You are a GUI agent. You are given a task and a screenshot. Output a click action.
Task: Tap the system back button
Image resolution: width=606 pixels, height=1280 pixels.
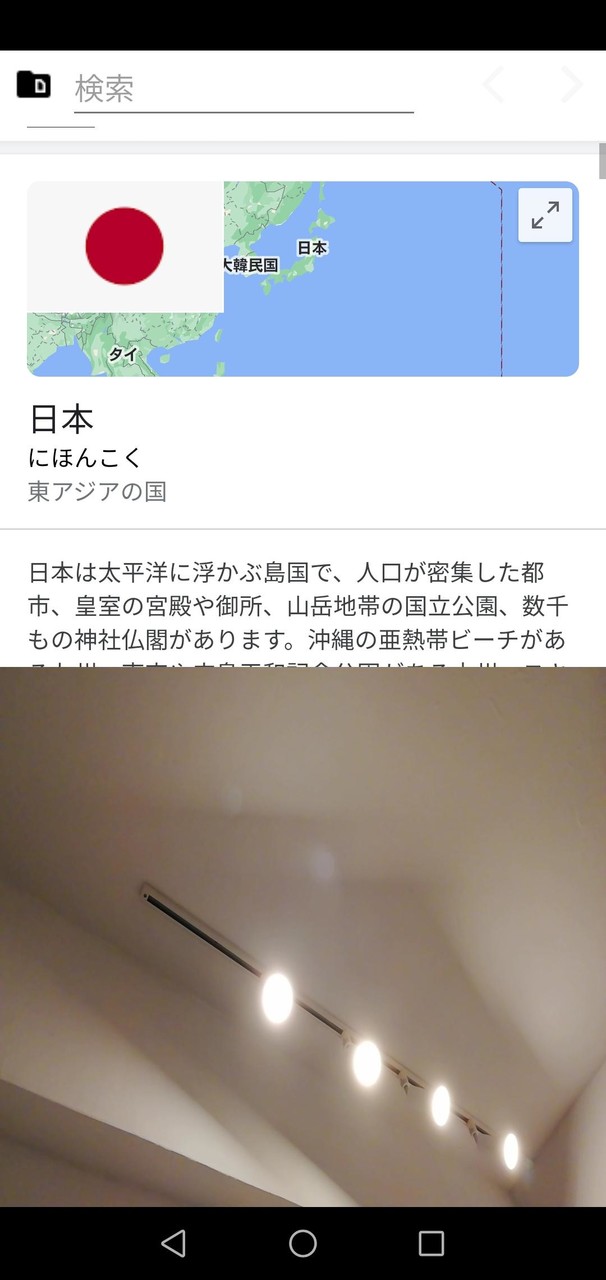[173, 1243]
